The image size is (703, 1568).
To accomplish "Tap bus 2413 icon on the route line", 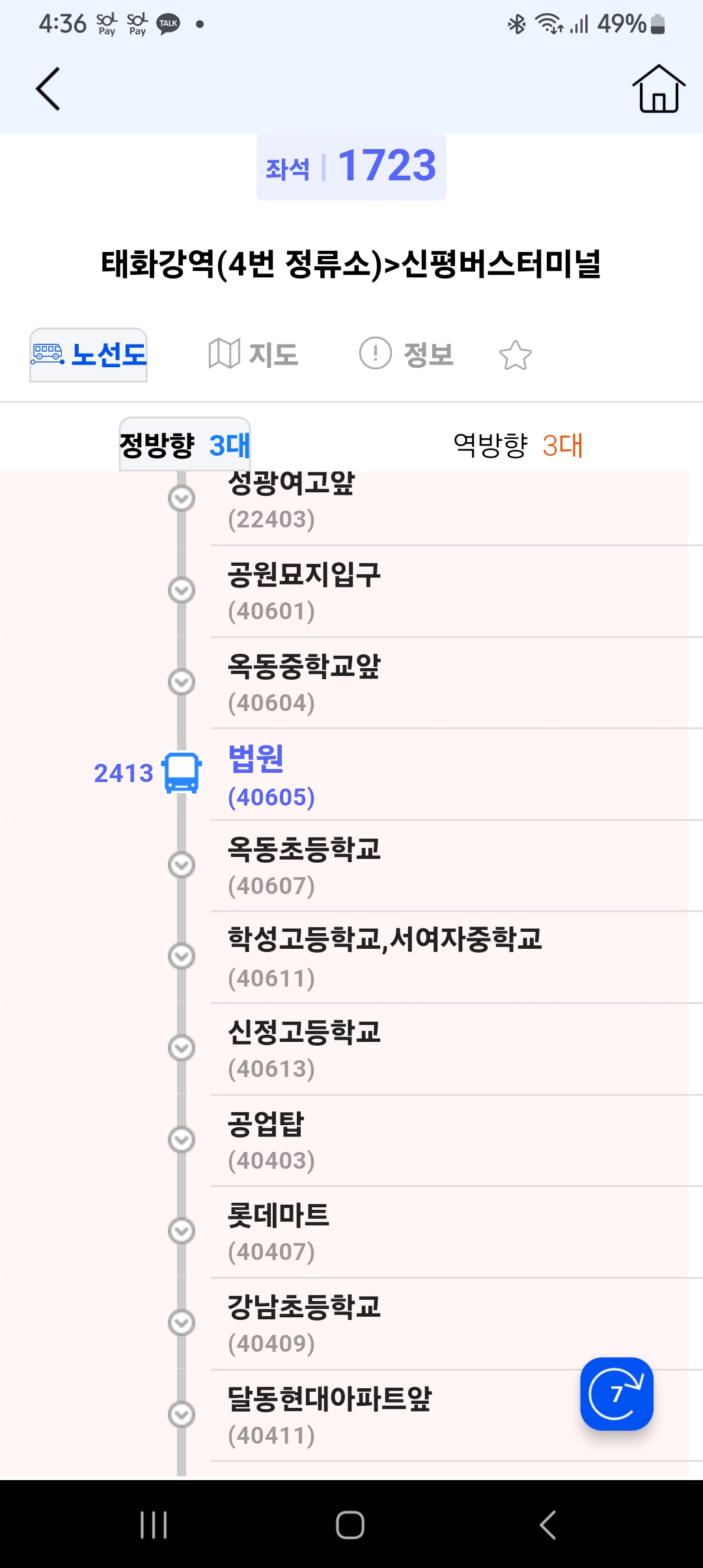I will coord(182,773).
